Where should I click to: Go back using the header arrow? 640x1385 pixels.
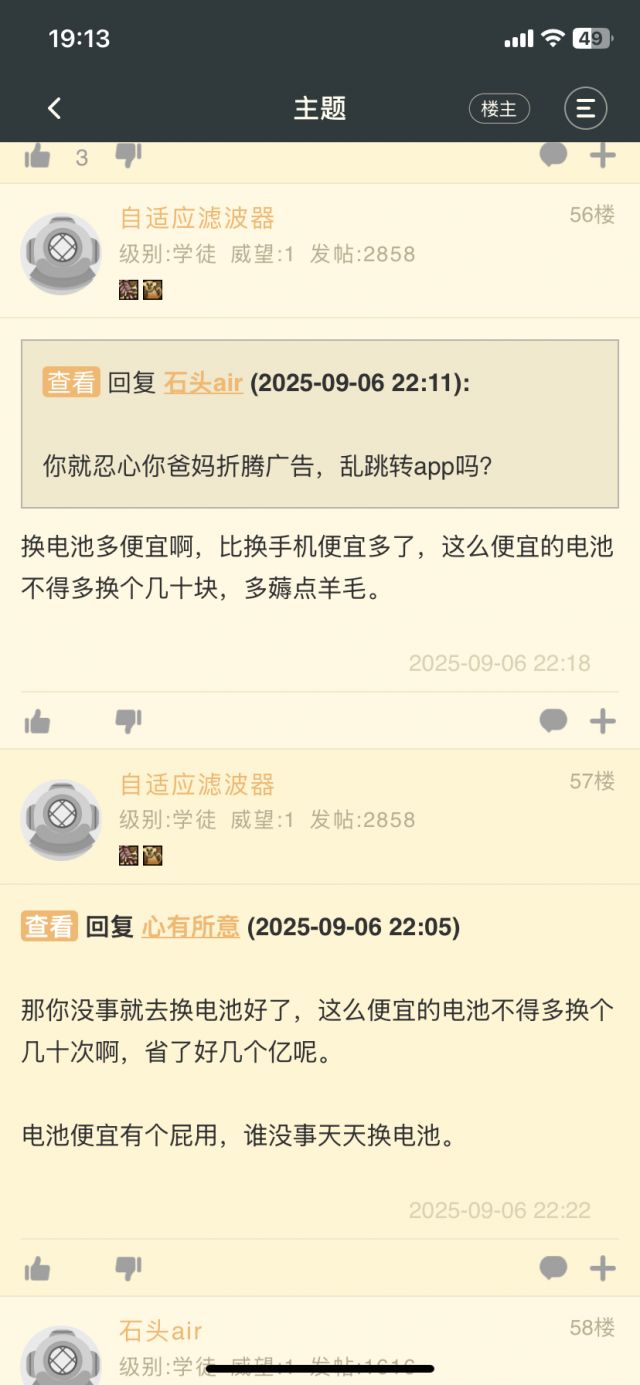click(x=55, y=108)
